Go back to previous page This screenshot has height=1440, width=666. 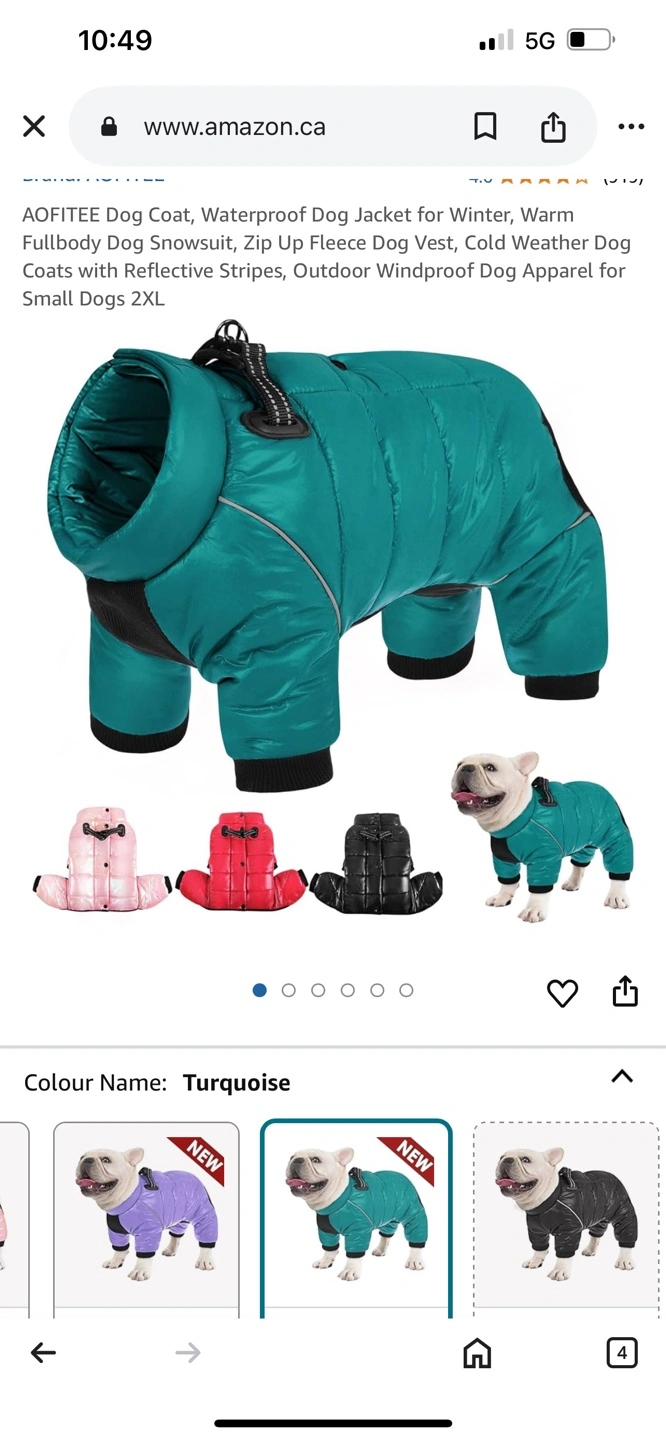pyautogui.click(x=43, y=1353)
